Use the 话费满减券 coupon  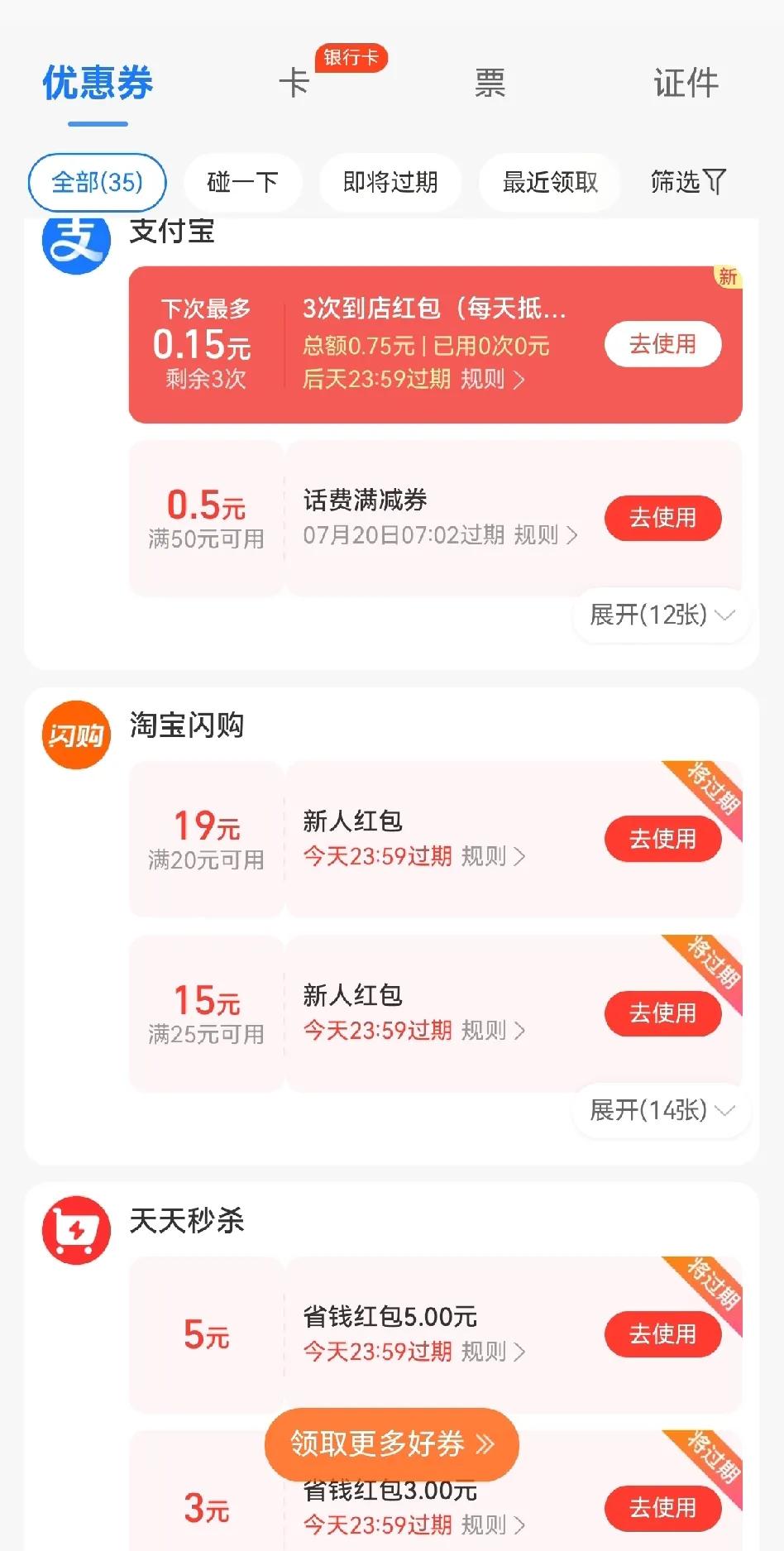[662, 518]
